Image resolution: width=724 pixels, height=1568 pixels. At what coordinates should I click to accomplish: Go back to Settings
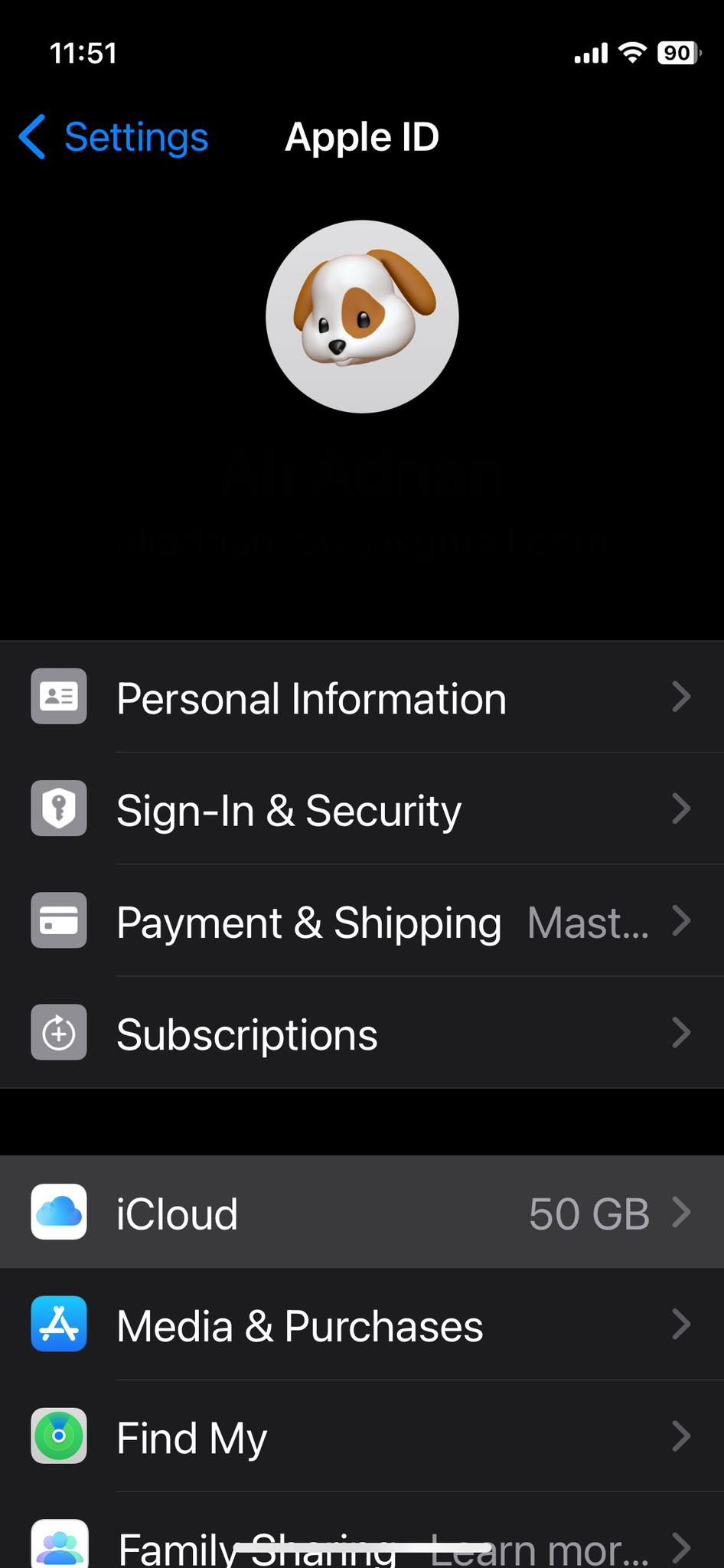pyautogui.click(x=115, y=138)
